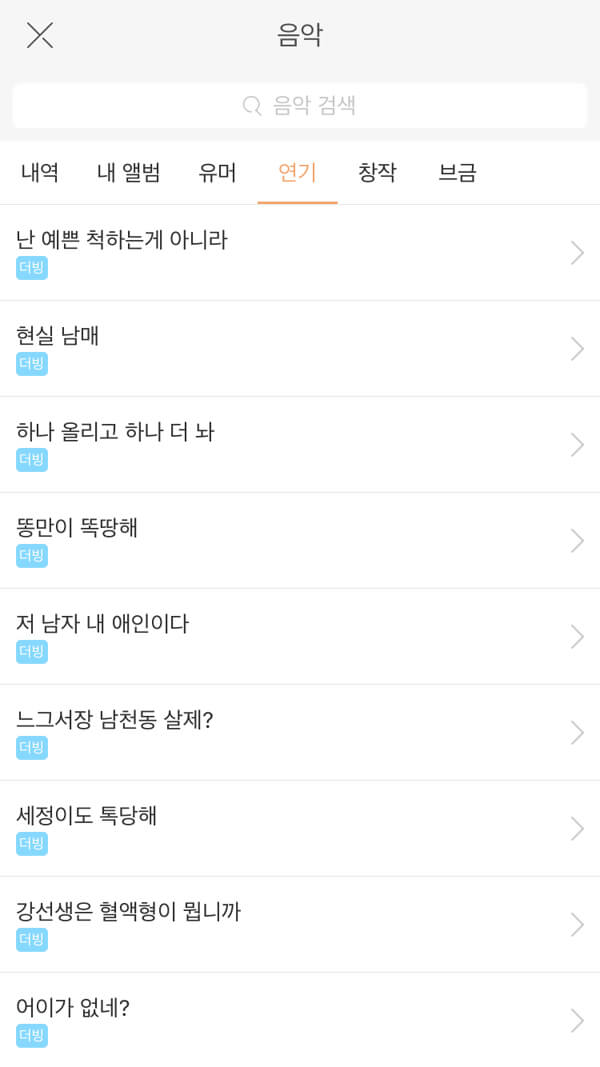Viewport: 600px width, 1067px height.
Task: Open 느그서장 남천동 살제? row
Action: pos(300,732)
